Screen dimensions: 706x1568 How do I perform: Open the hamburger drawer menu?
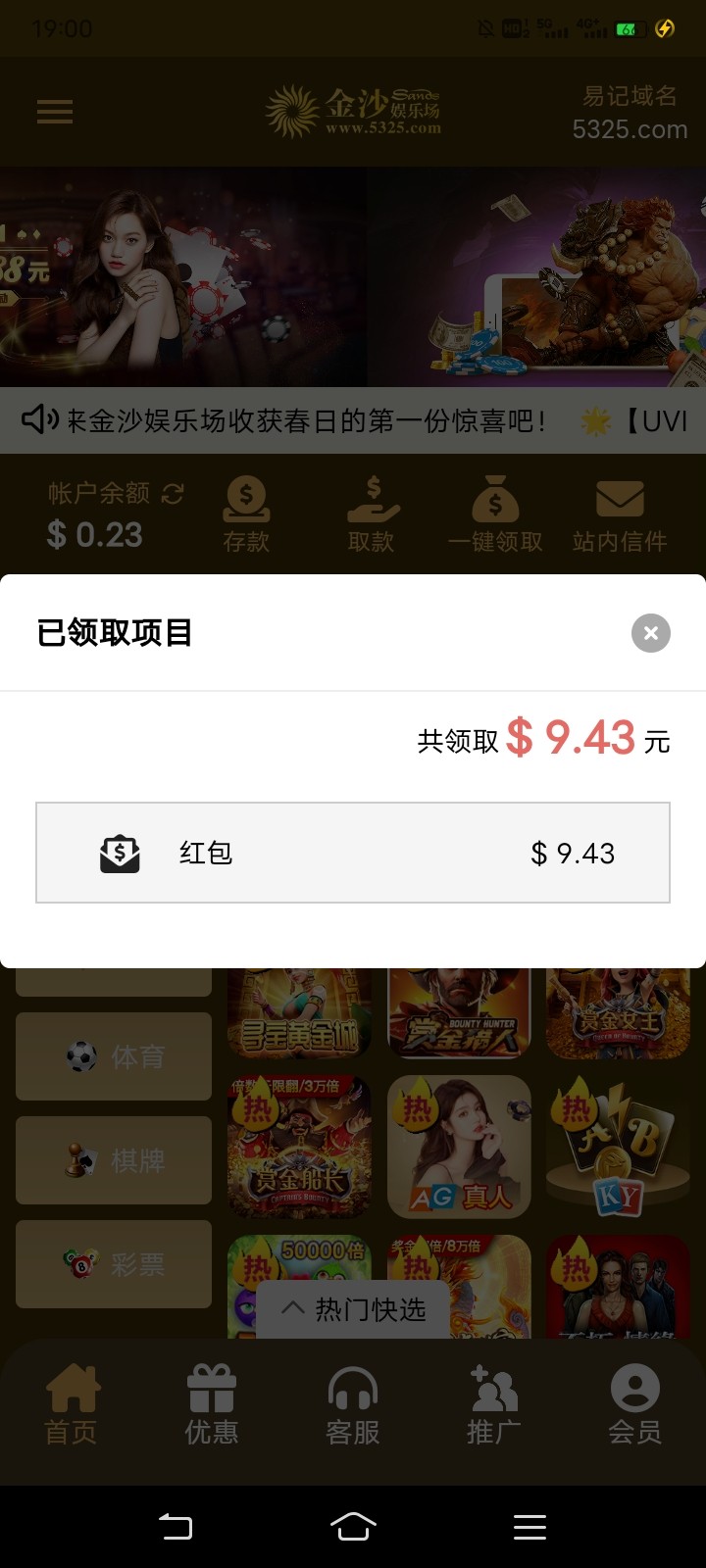click(55, 112)
